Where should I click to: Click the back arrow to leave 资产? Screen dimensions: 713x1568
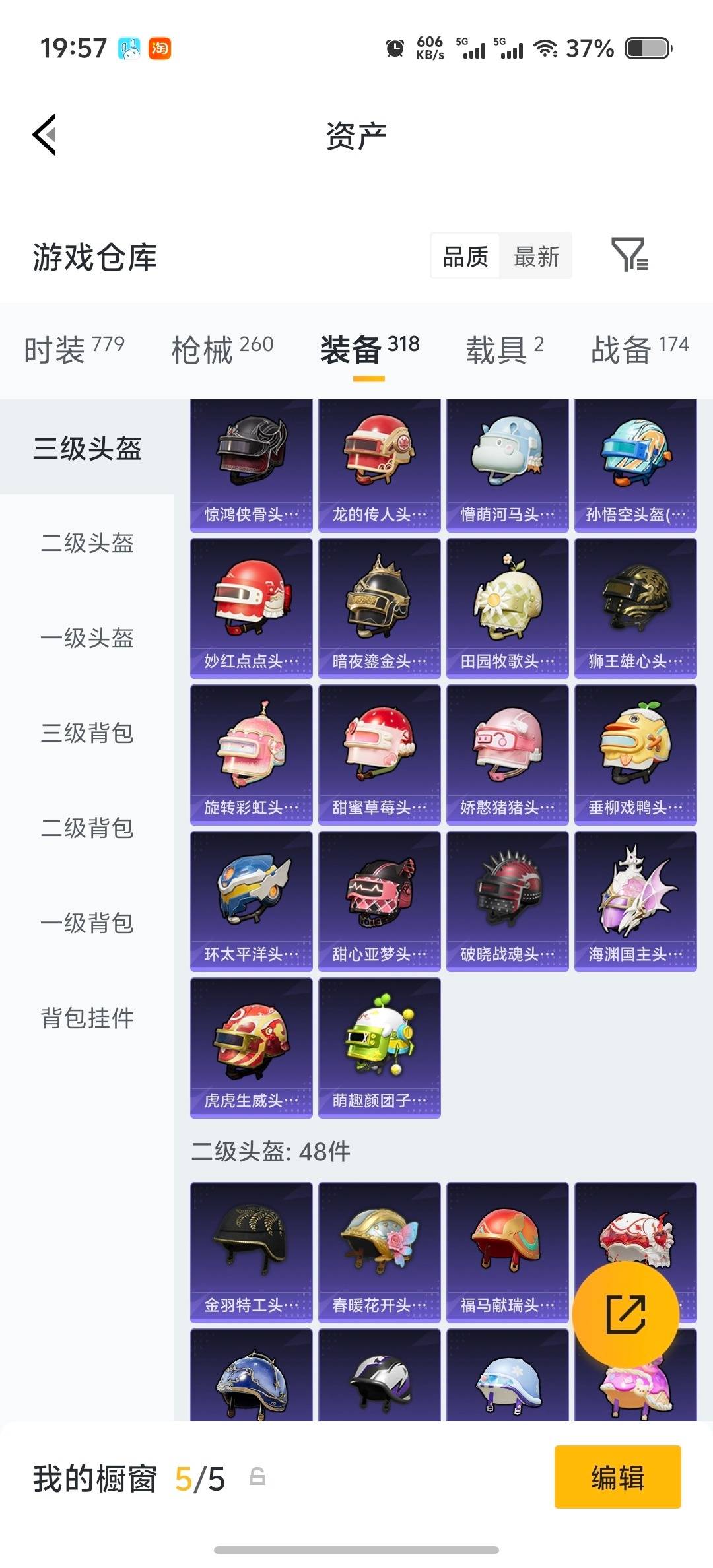point(44,134)
